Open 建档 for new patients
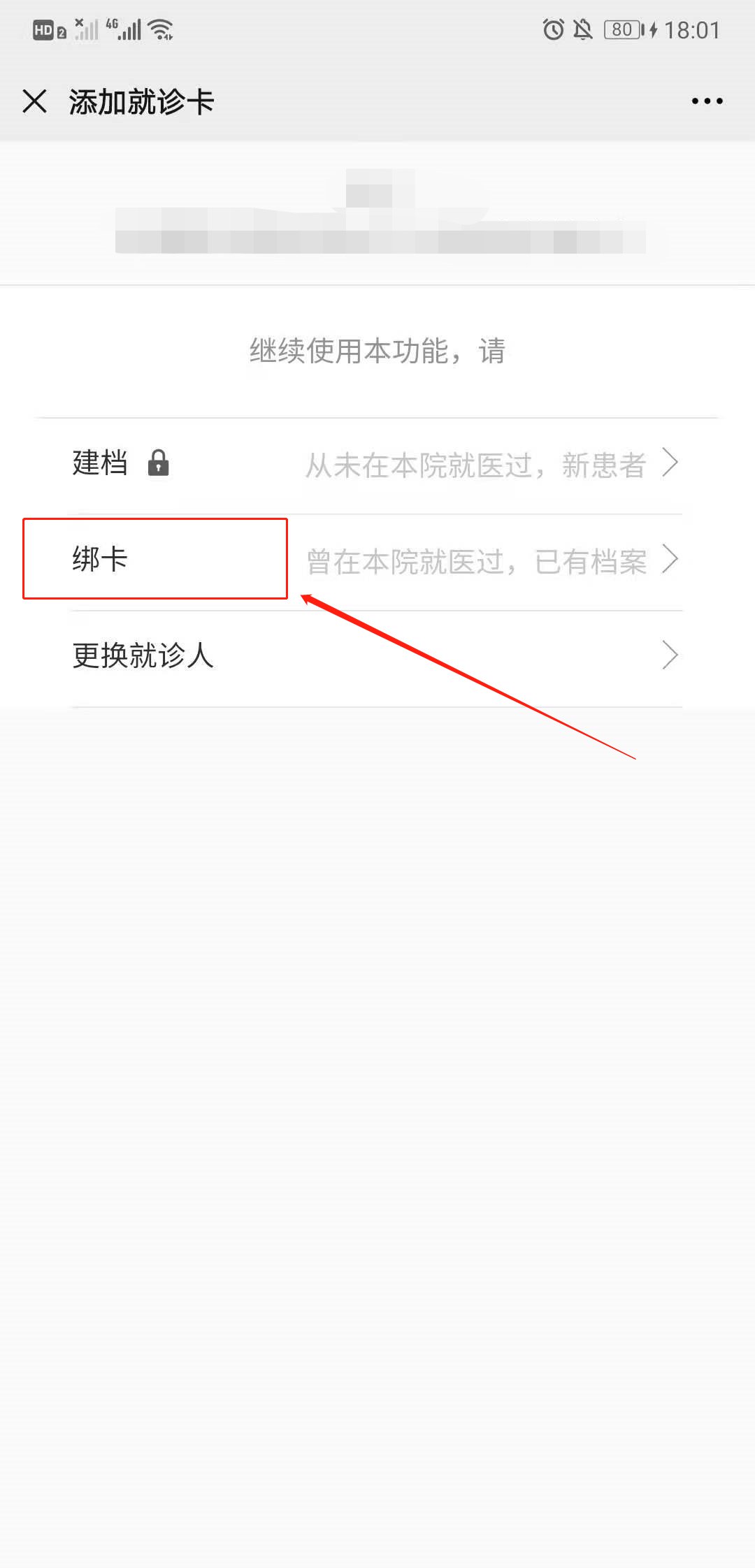 click(x=376, y=464)
